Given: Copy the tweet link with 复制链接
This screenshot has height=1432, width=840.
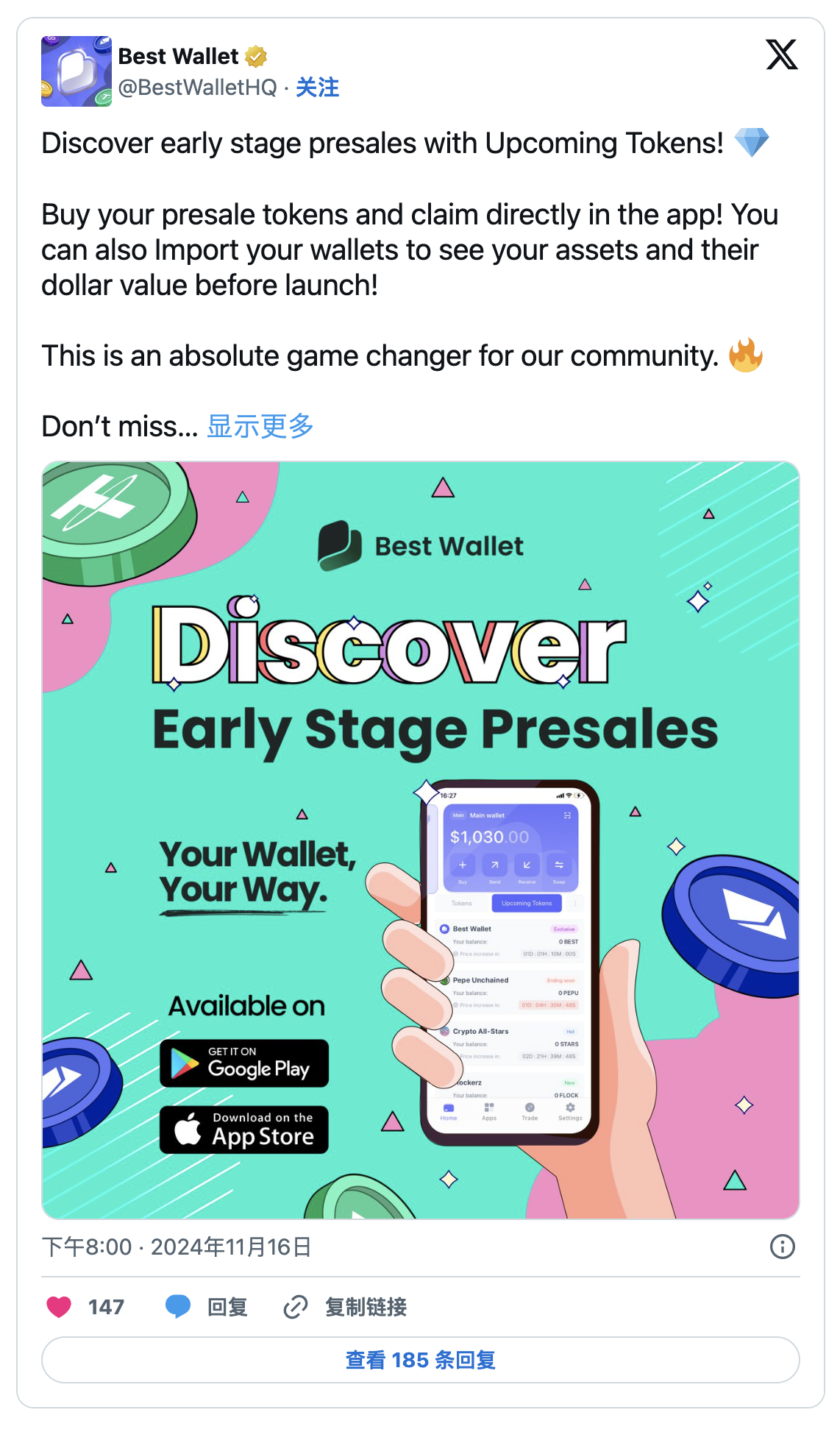Looking at the screenshot, I should click(346, 1307).
